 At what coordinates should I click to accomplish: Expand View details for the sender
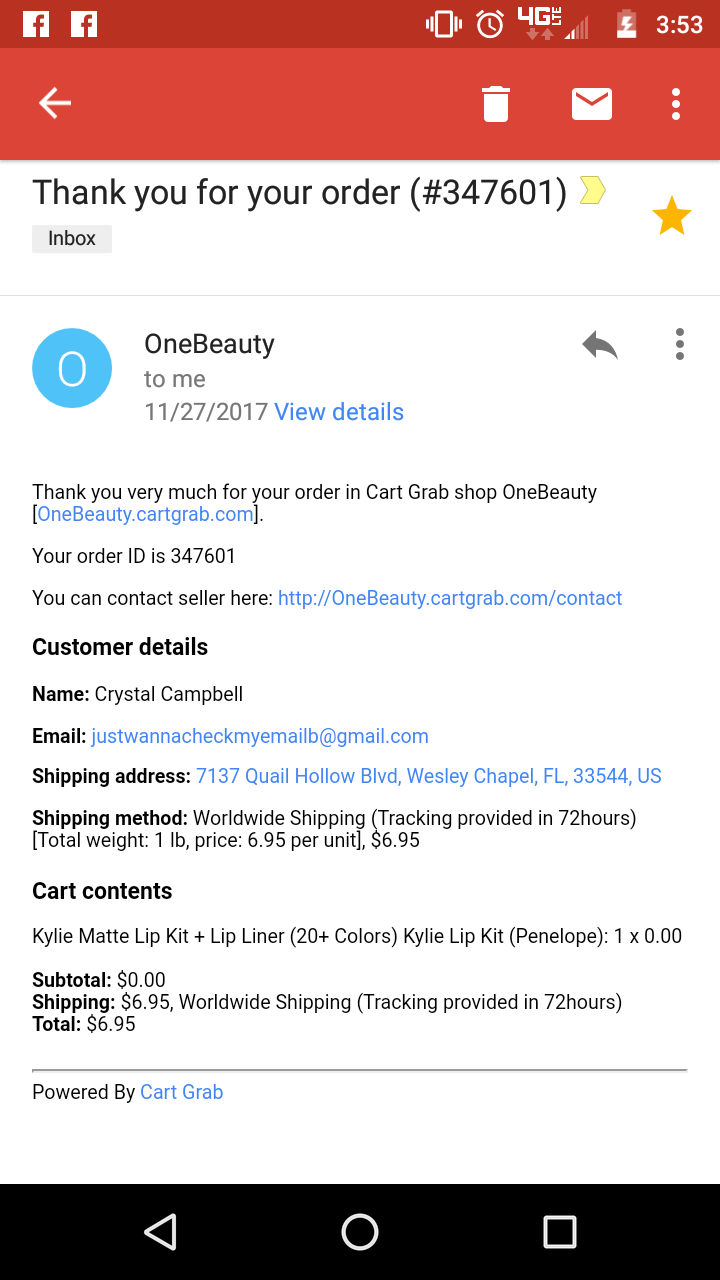click(x=339, y=412)
